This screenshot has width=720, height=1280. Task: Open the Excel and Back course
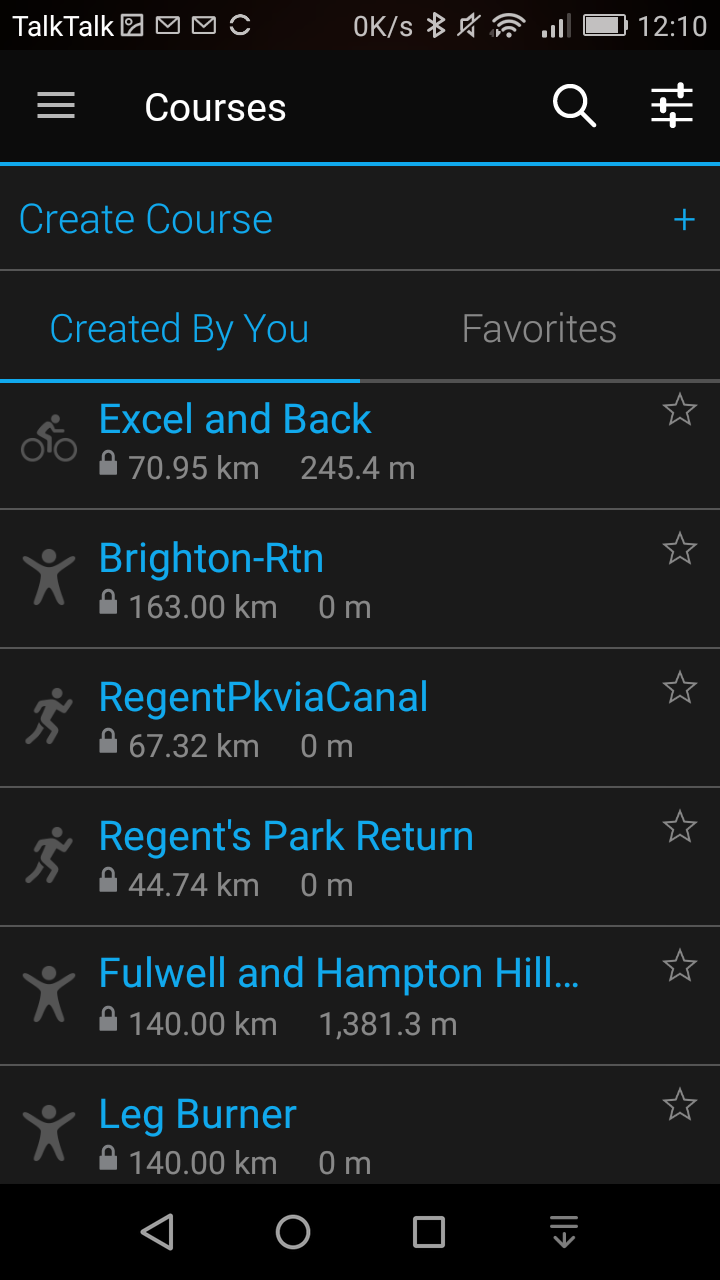(x=236, y=420)
